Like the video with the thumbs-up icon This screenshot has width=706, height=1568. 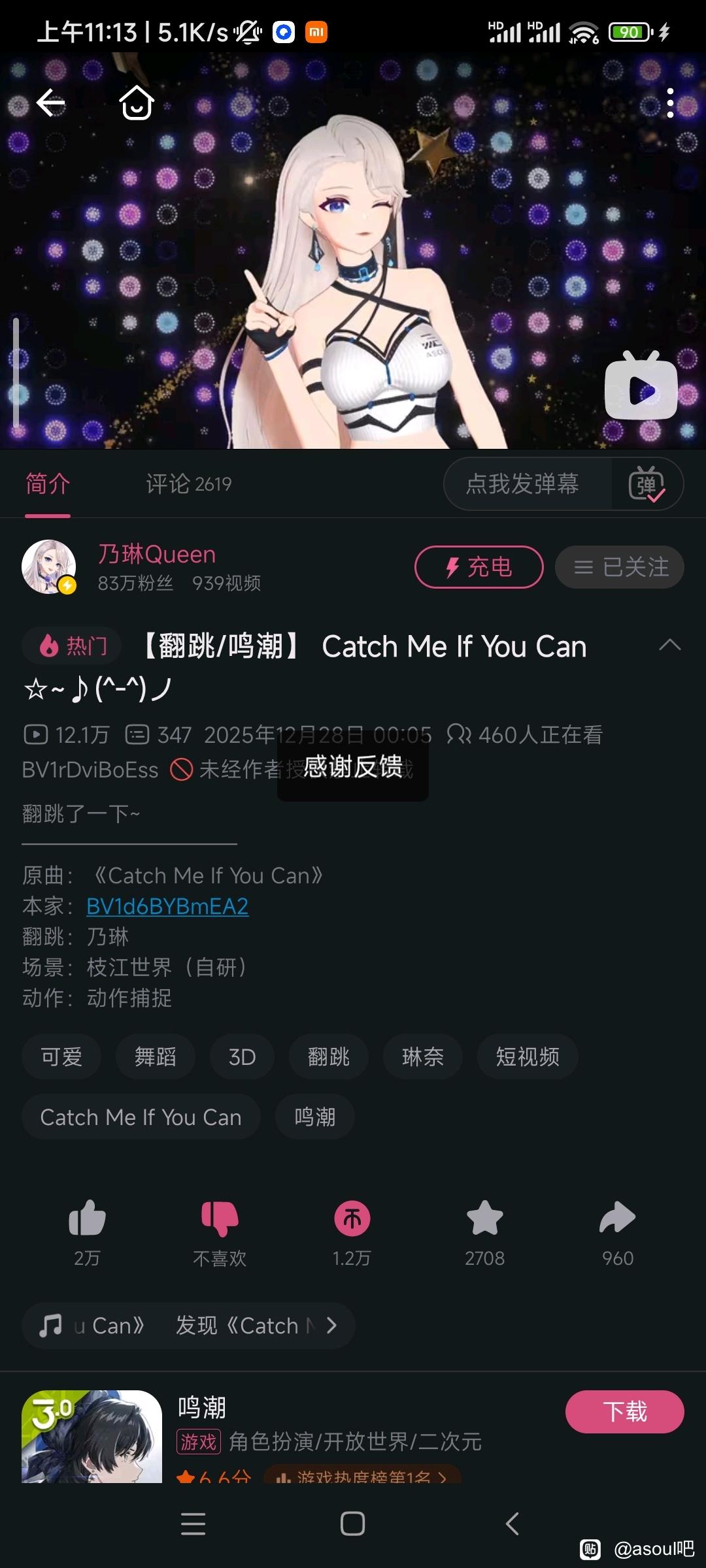(x=87, y=1218)
